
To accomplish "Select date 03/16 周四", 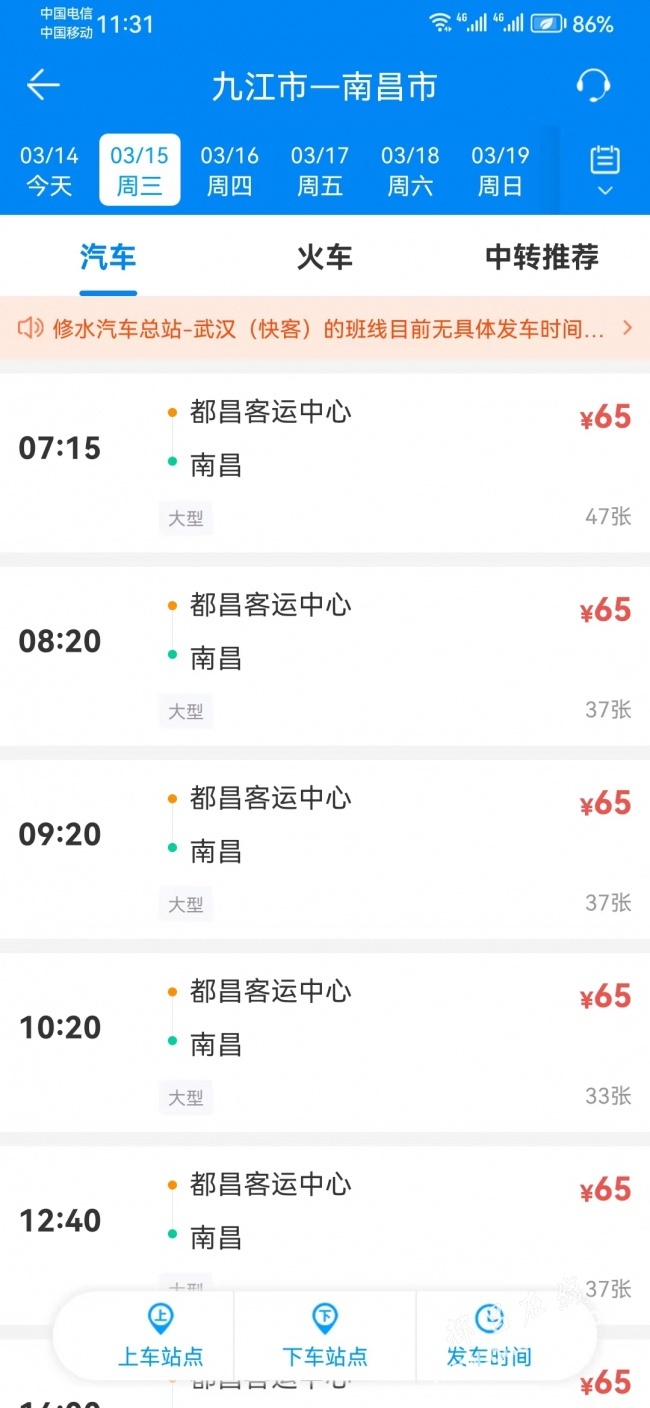I will click(230, 170).
